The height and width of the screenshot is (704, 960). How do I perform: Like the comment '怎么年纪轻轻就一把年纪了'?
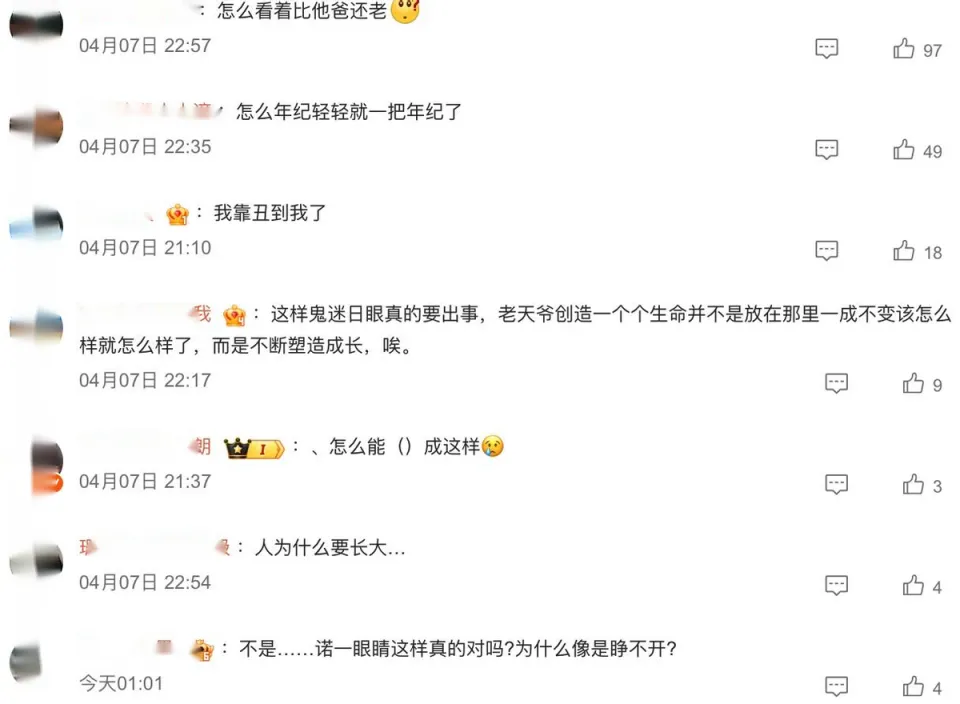(904, 150)
